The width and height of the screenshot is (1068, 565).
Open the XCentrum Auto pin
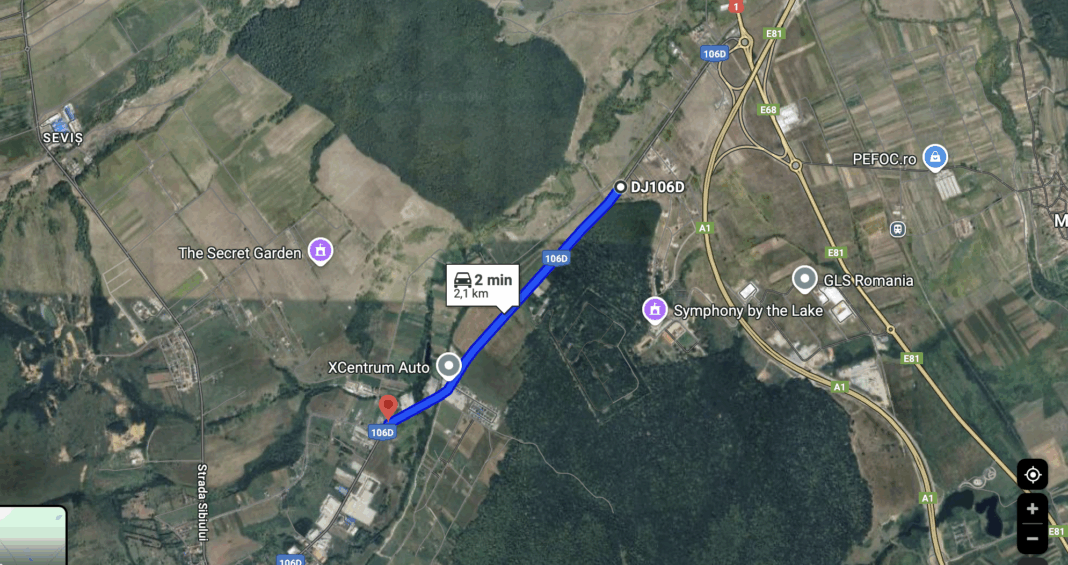(x=449, y=367)
